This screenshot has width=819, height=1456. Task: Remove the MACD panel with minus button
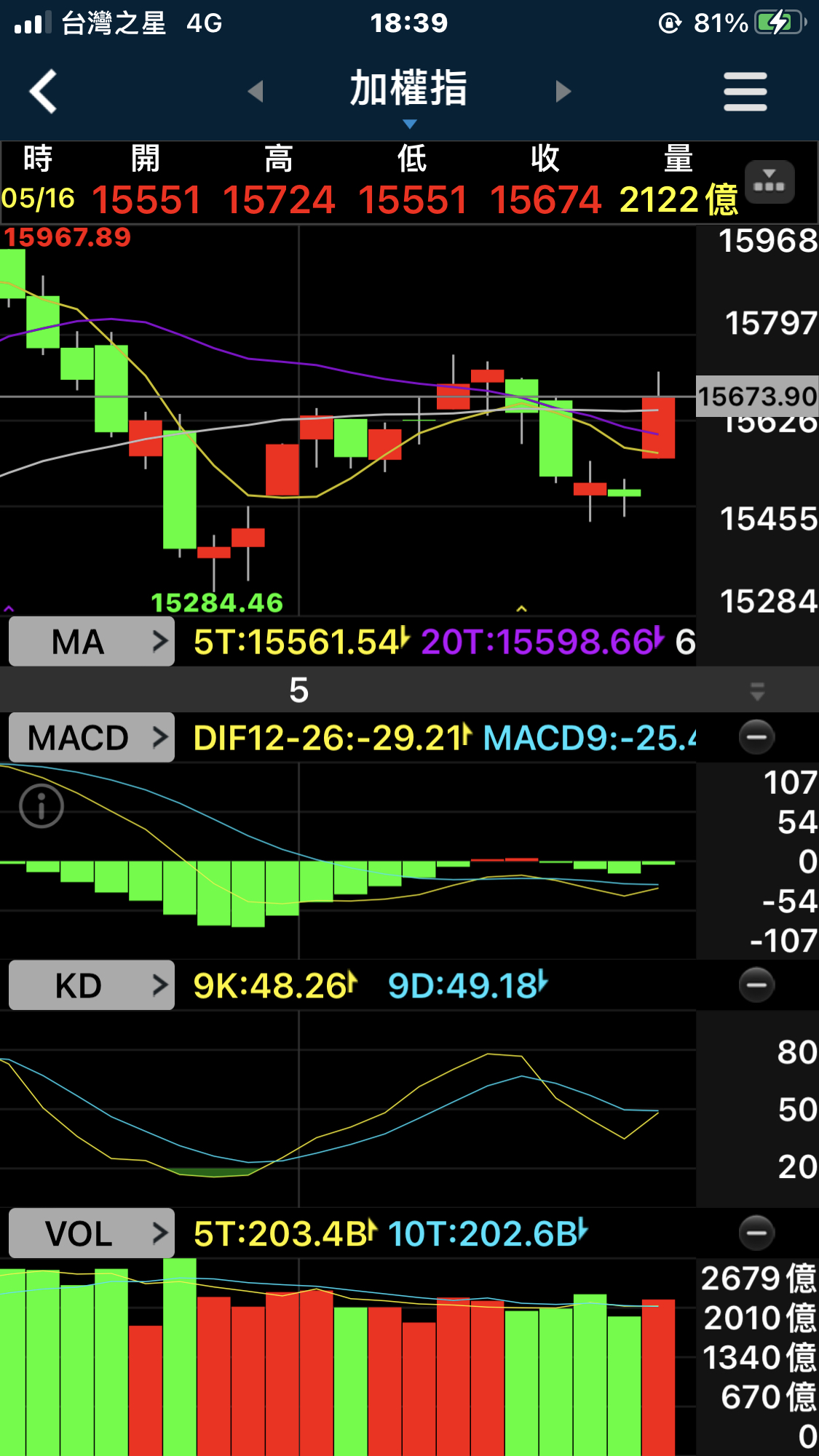pyautogui.click(x=757, y=737)
